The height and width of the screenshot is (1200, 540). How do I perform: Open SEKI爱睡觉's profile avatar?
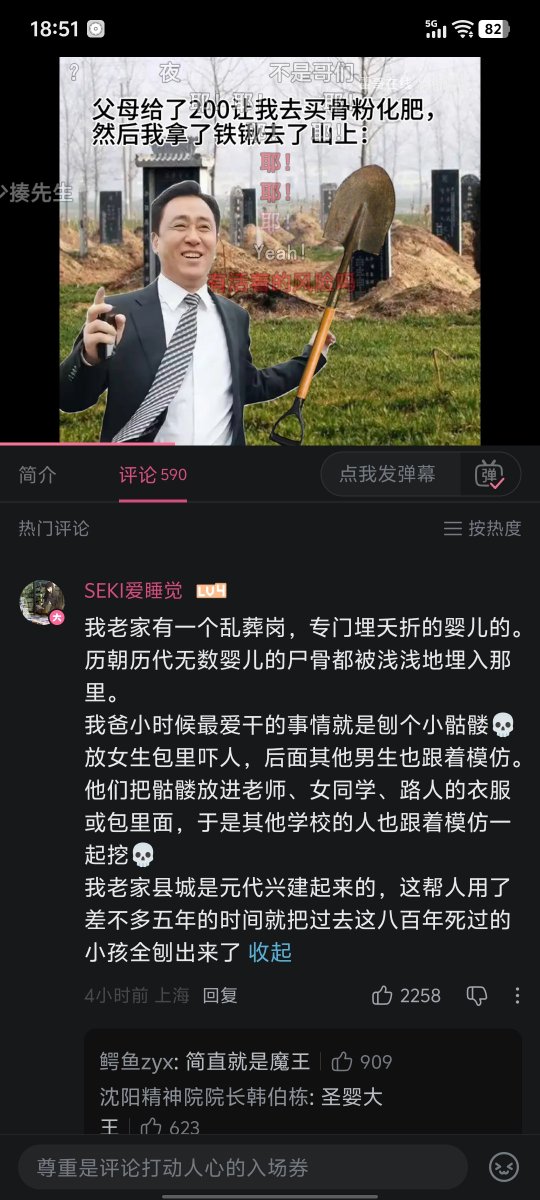tap(42, 602)
